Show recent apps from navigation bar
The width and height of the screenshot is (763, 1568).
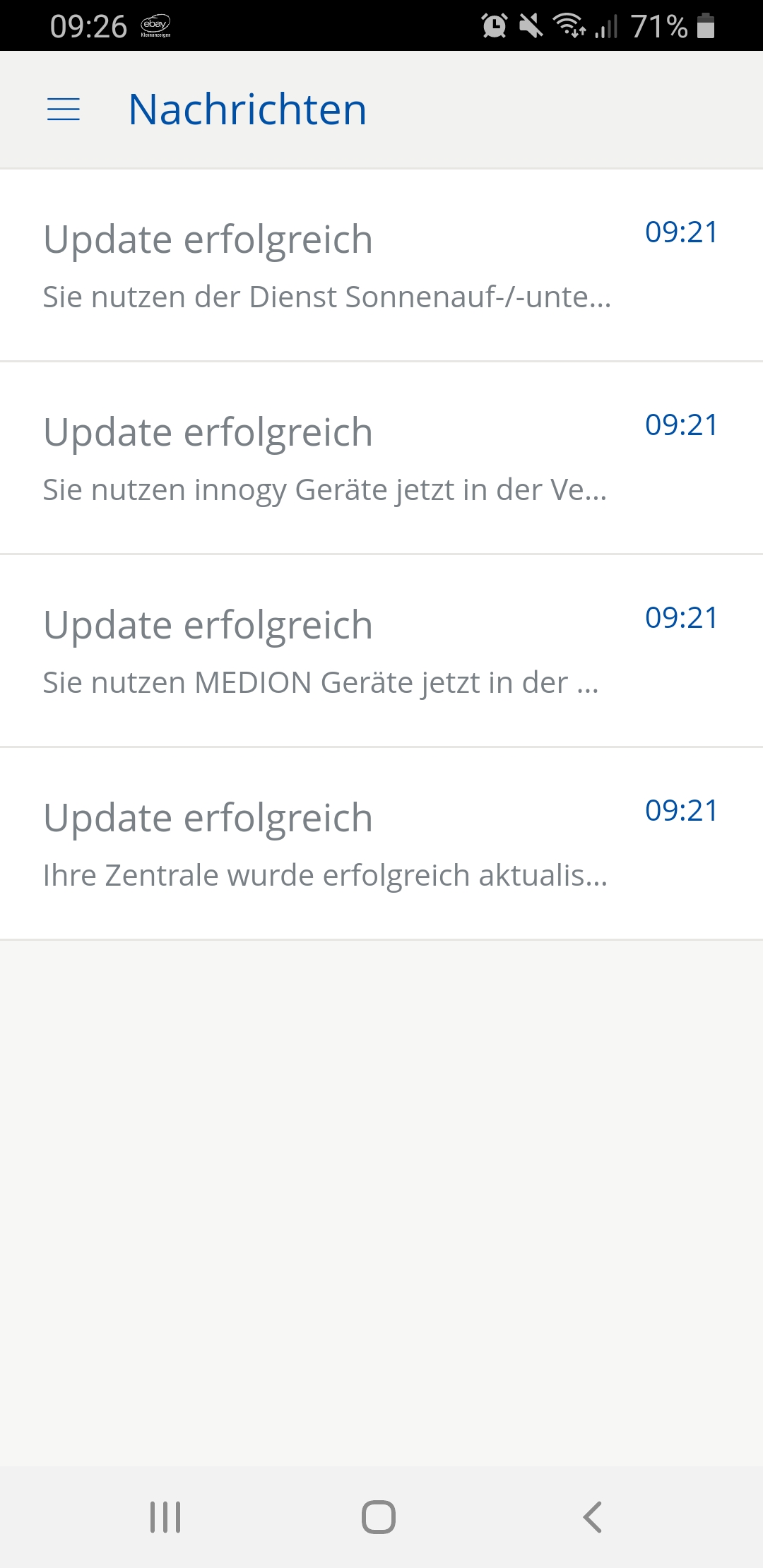pos(165,1516)
